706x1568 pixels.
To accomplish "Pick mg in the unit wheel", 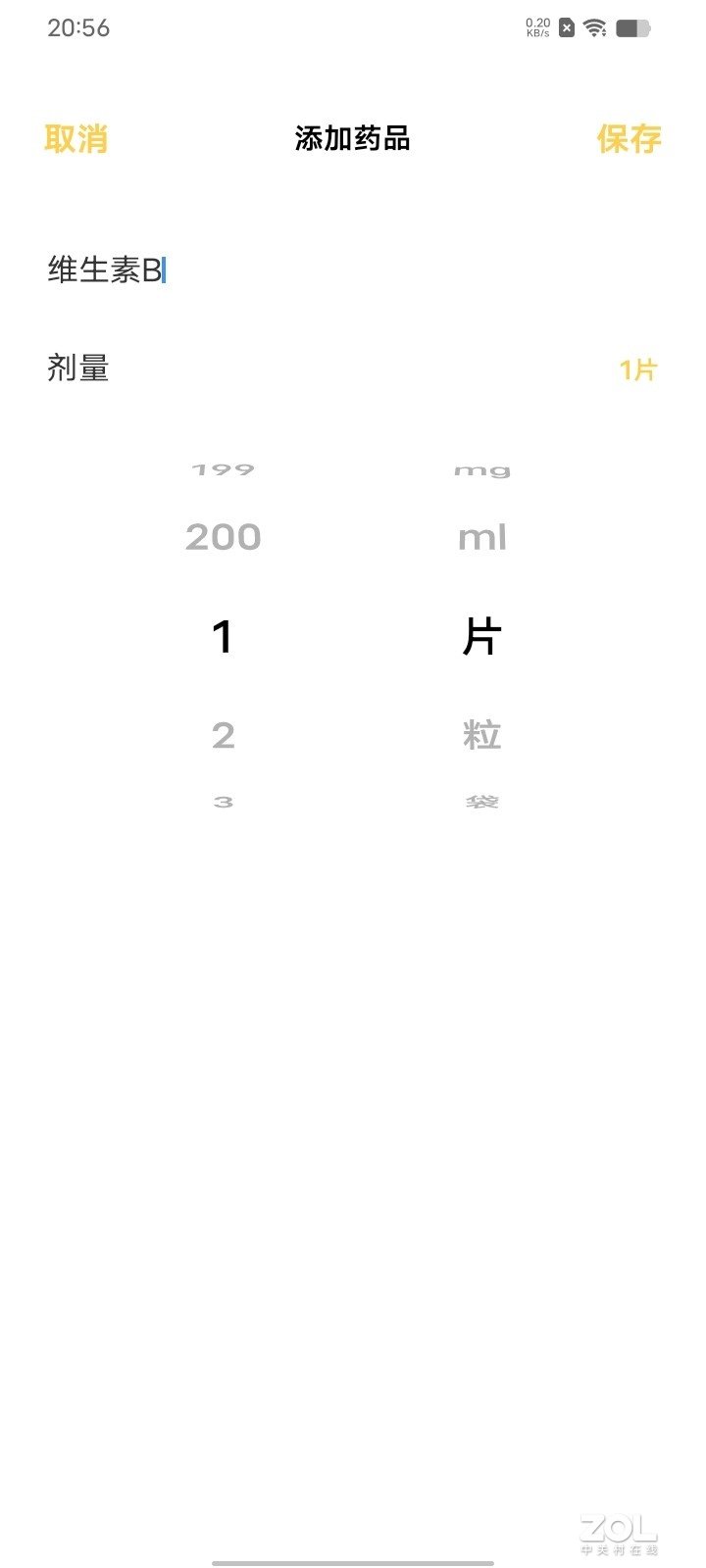I will click(x=481, y=471).
